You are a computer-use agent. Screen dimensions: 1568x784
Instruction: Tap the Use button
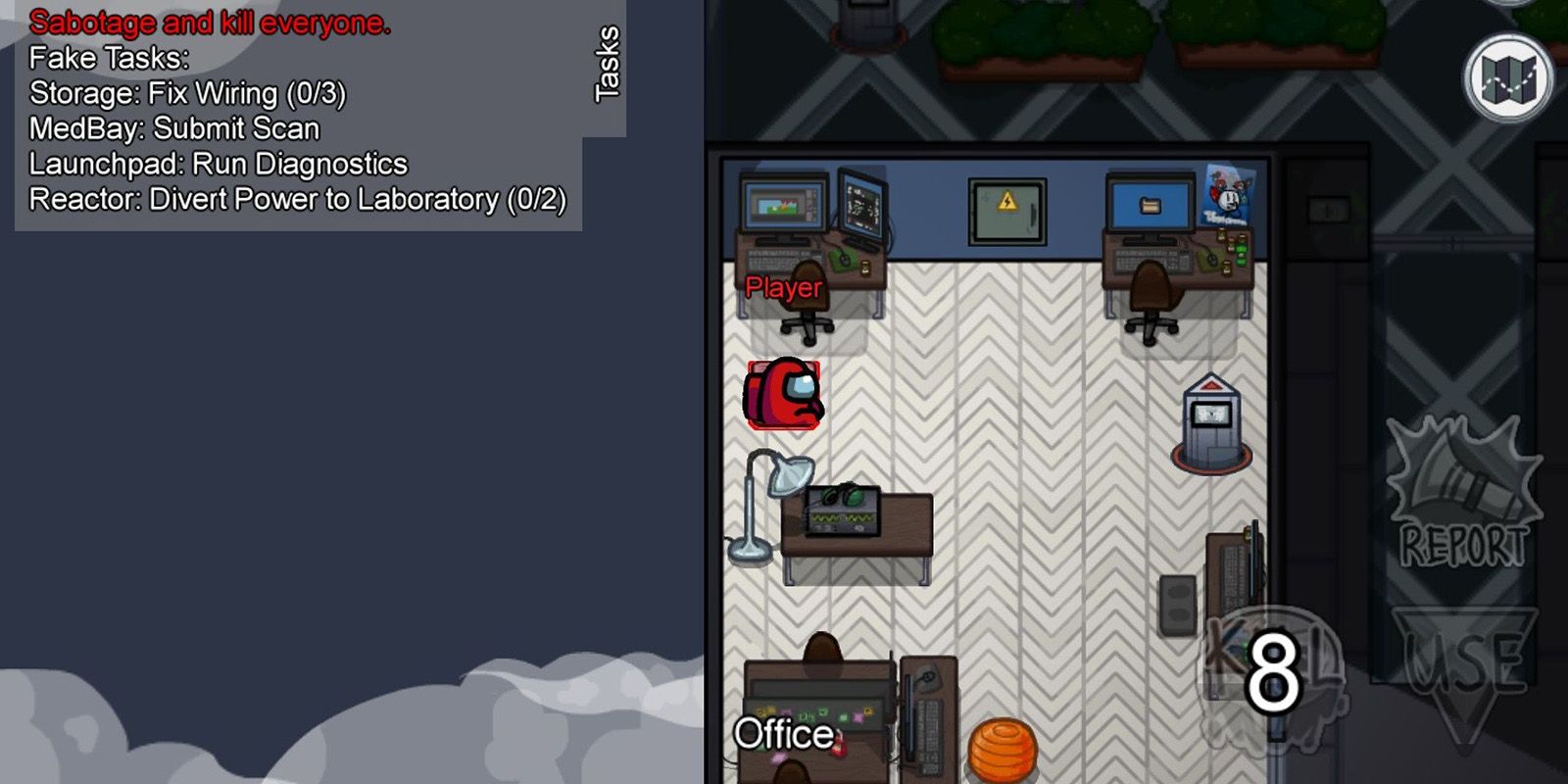pos(1464,666)
